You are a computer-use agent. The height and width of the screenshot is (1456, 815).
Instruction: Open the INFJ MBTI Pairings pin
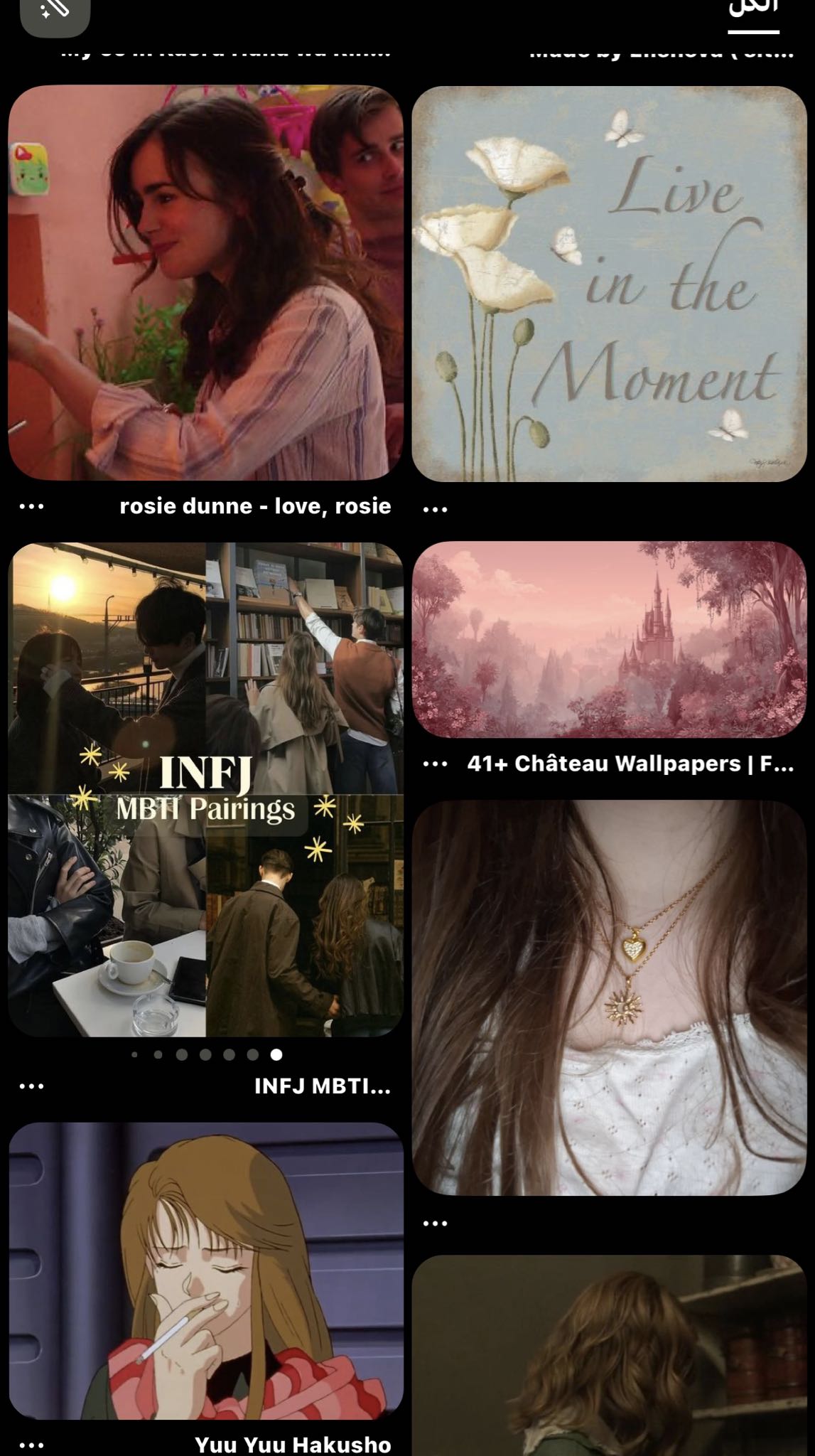click(205, 789)
